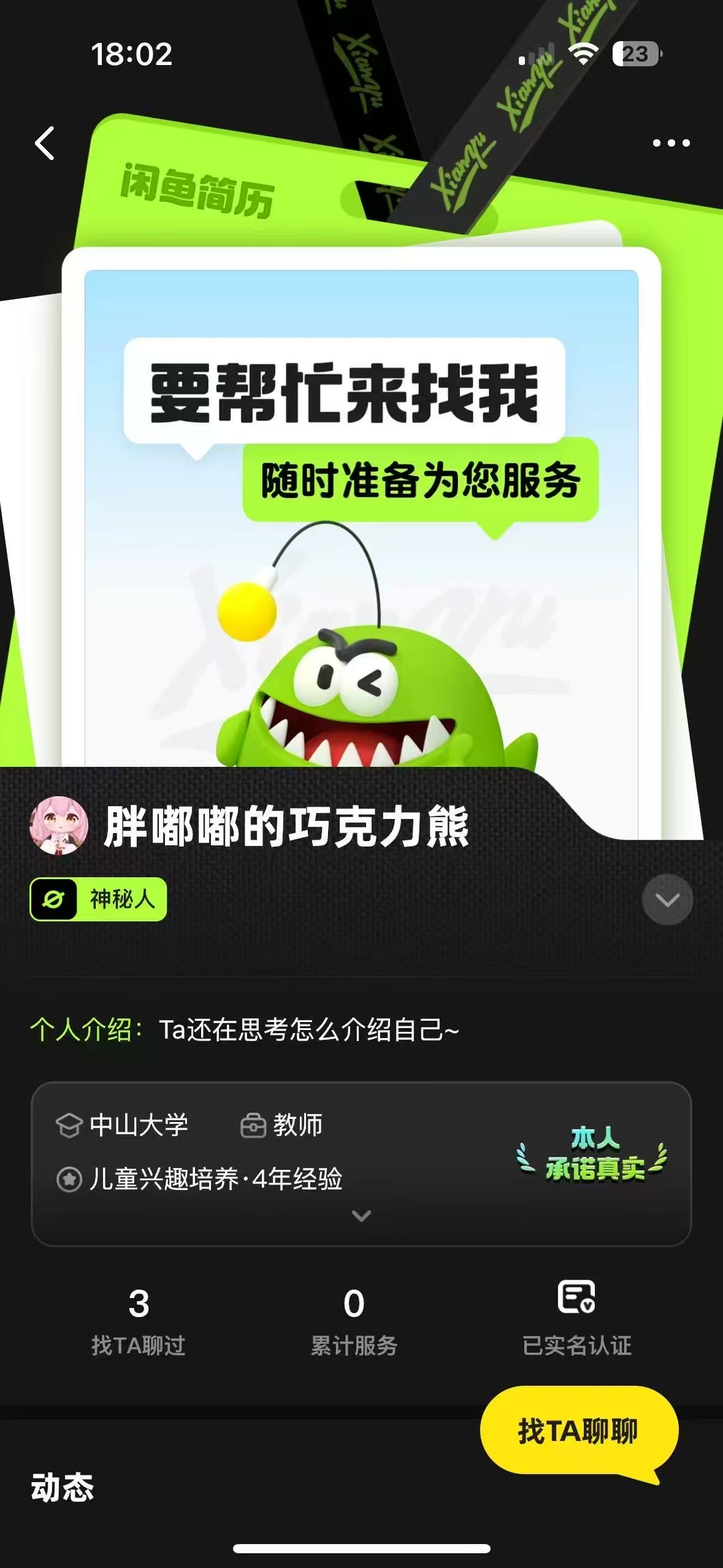Tap the 神秘人 badge

(98, 899)
